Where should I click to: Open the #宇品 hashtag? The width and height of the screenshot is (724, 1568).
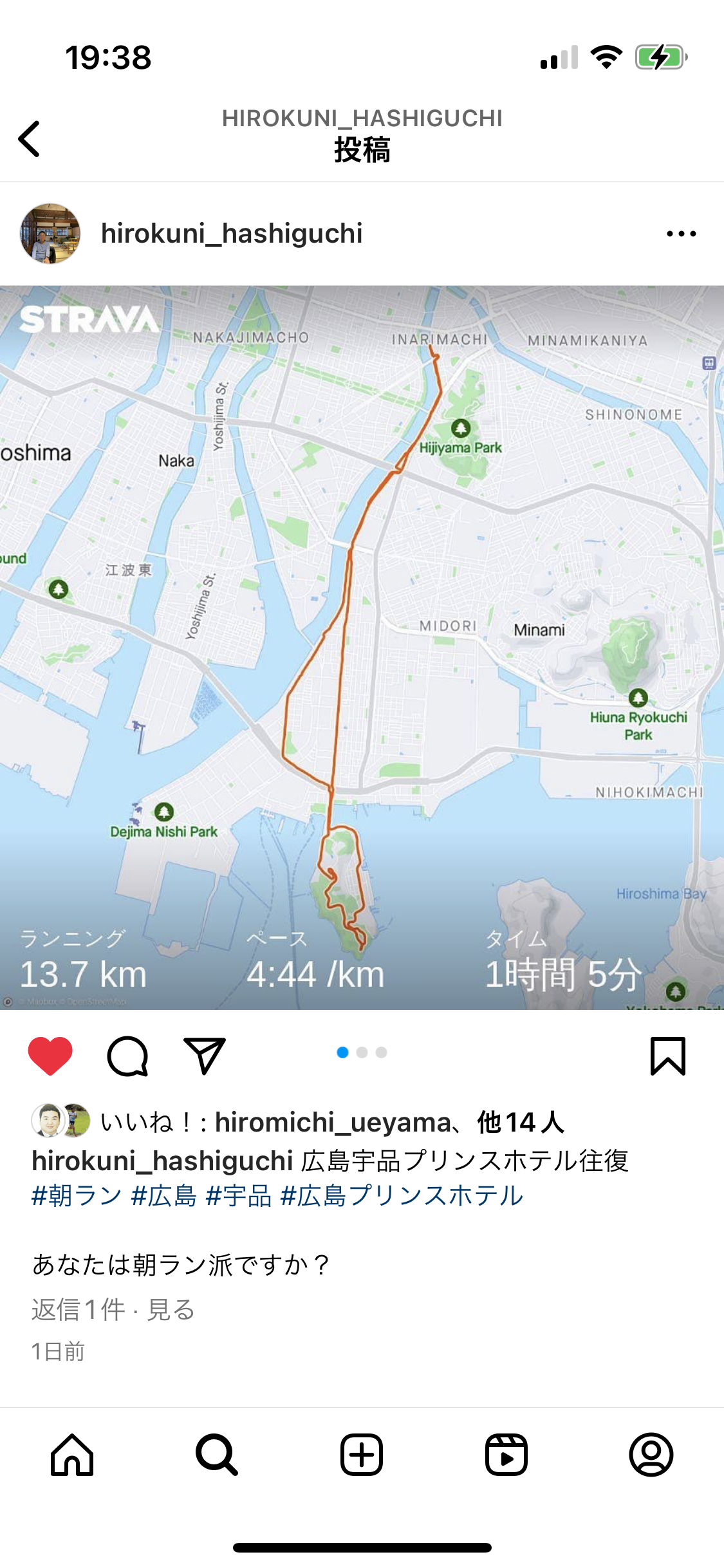(239, 1196)
